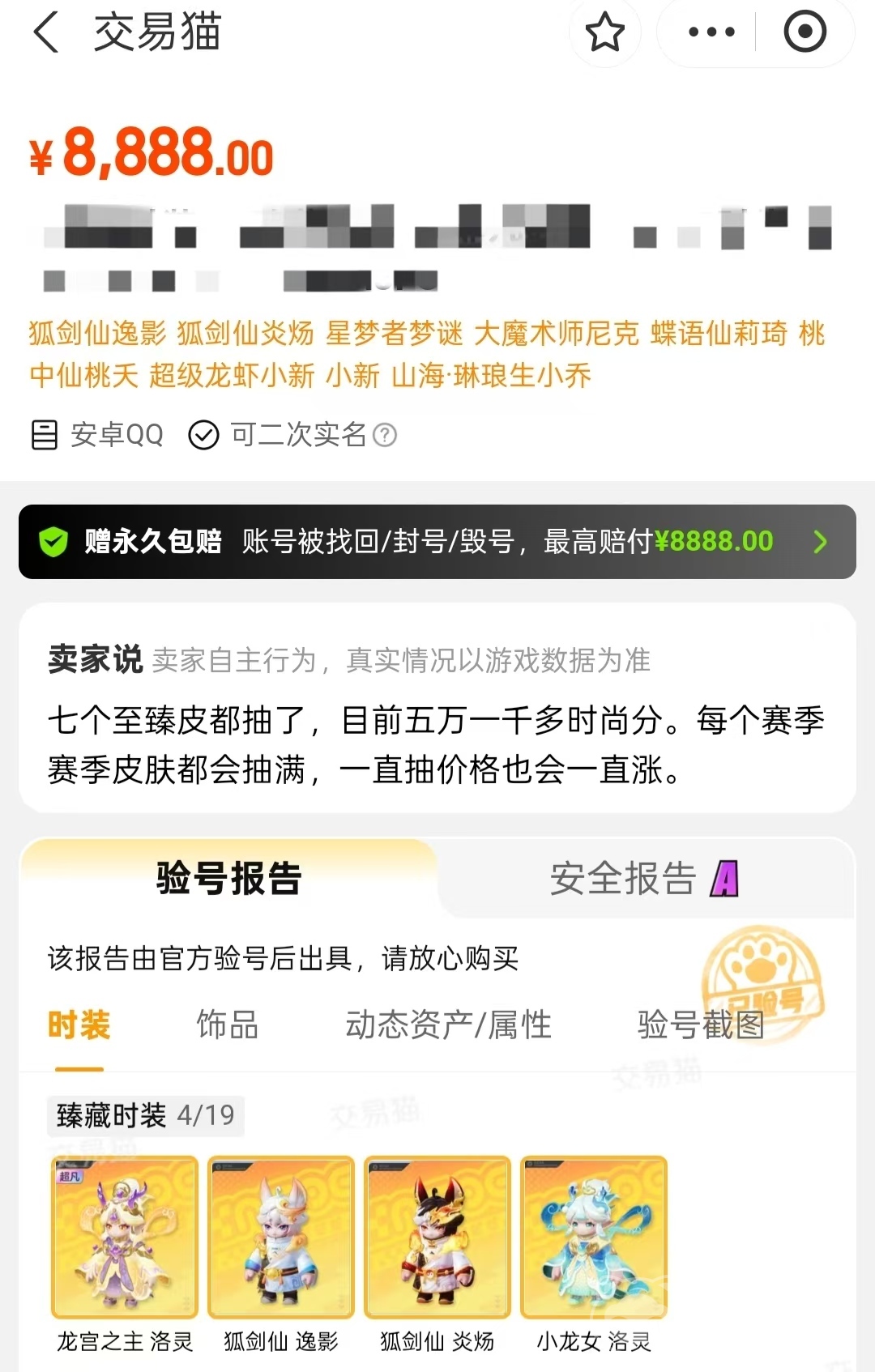This screenshot has width=875, height=1372.
Task: Go back from the 交易猫 page
Action: click(x=46, y=33)
